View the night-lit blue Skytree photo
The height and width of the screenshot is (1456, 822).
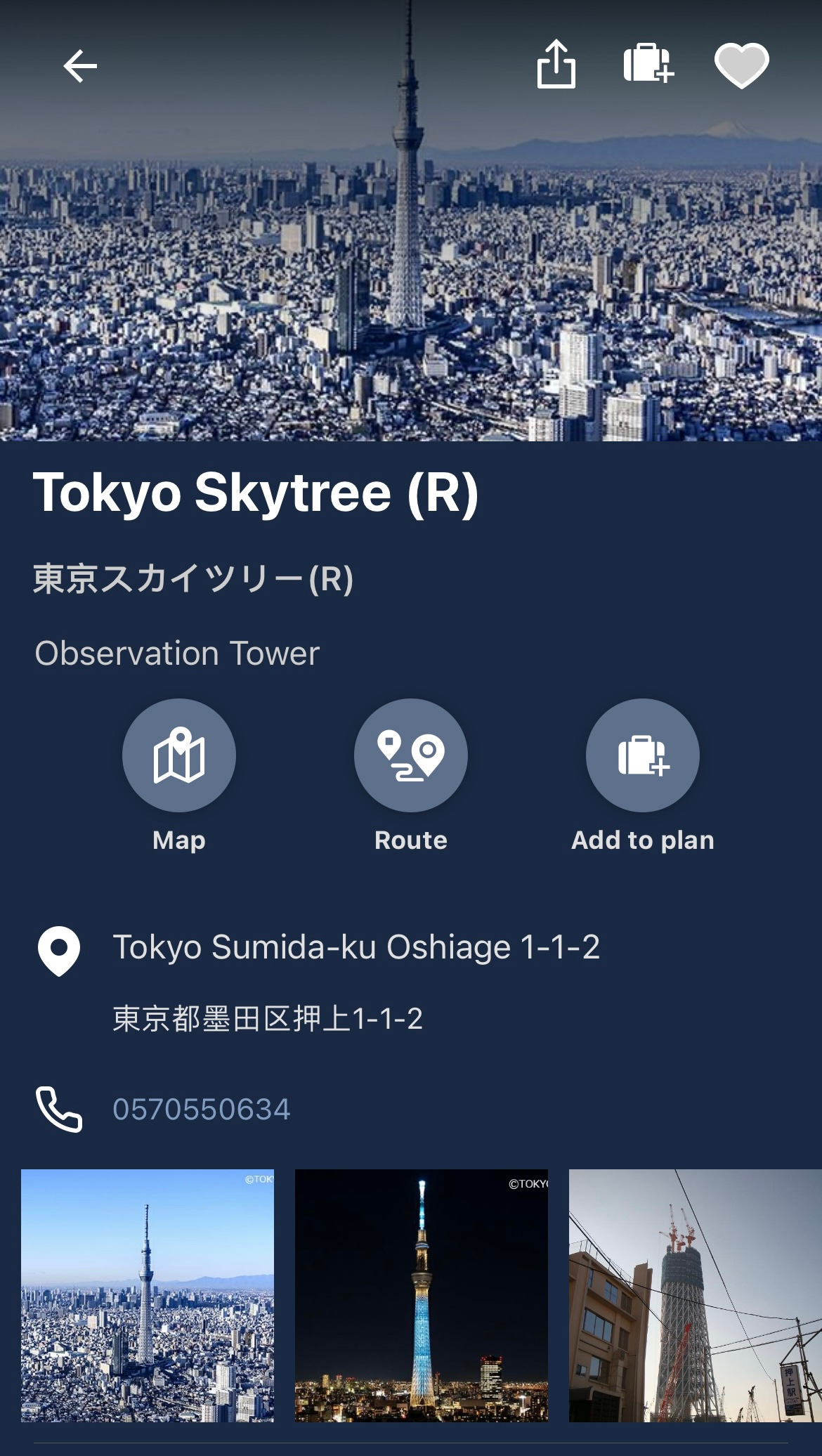[x=422, y=1295]
